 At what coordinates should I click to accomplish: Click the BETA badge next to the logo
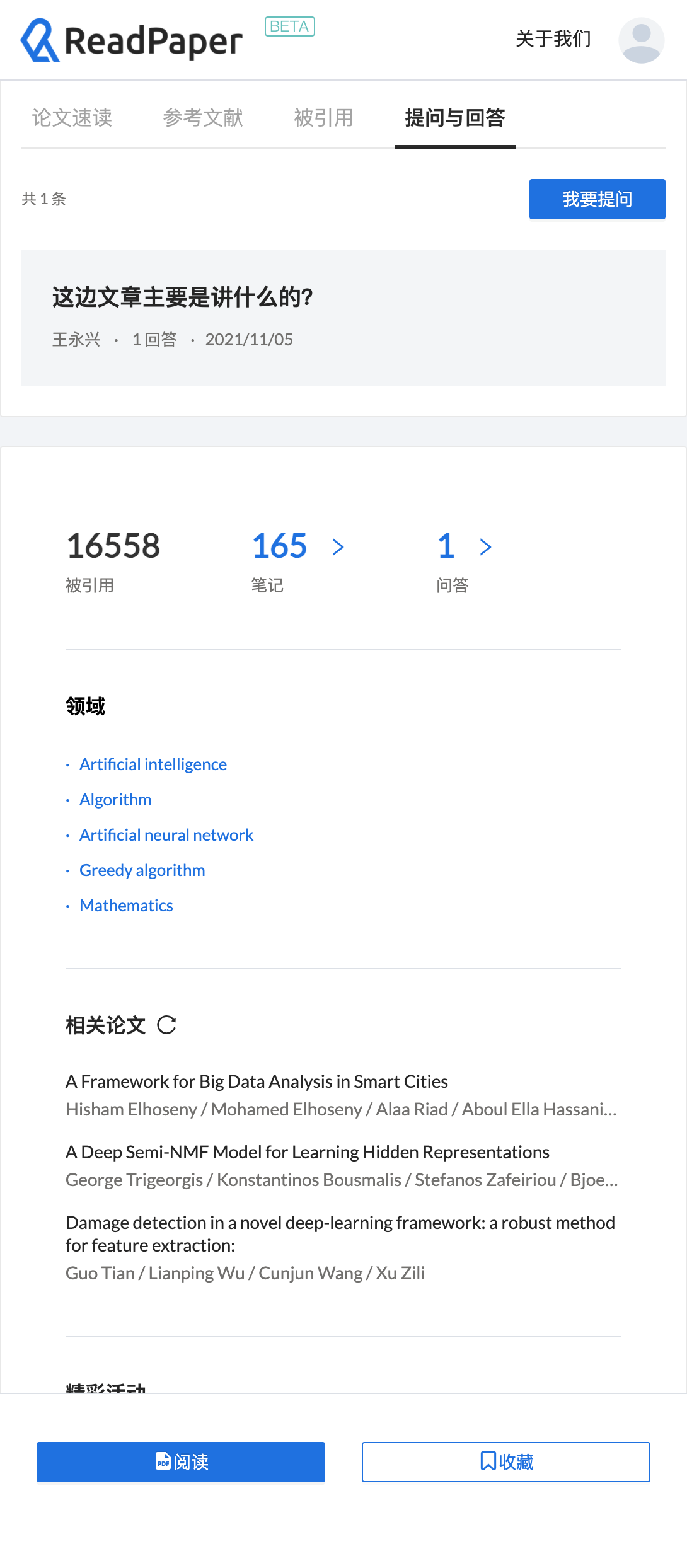tap(291, 26)
